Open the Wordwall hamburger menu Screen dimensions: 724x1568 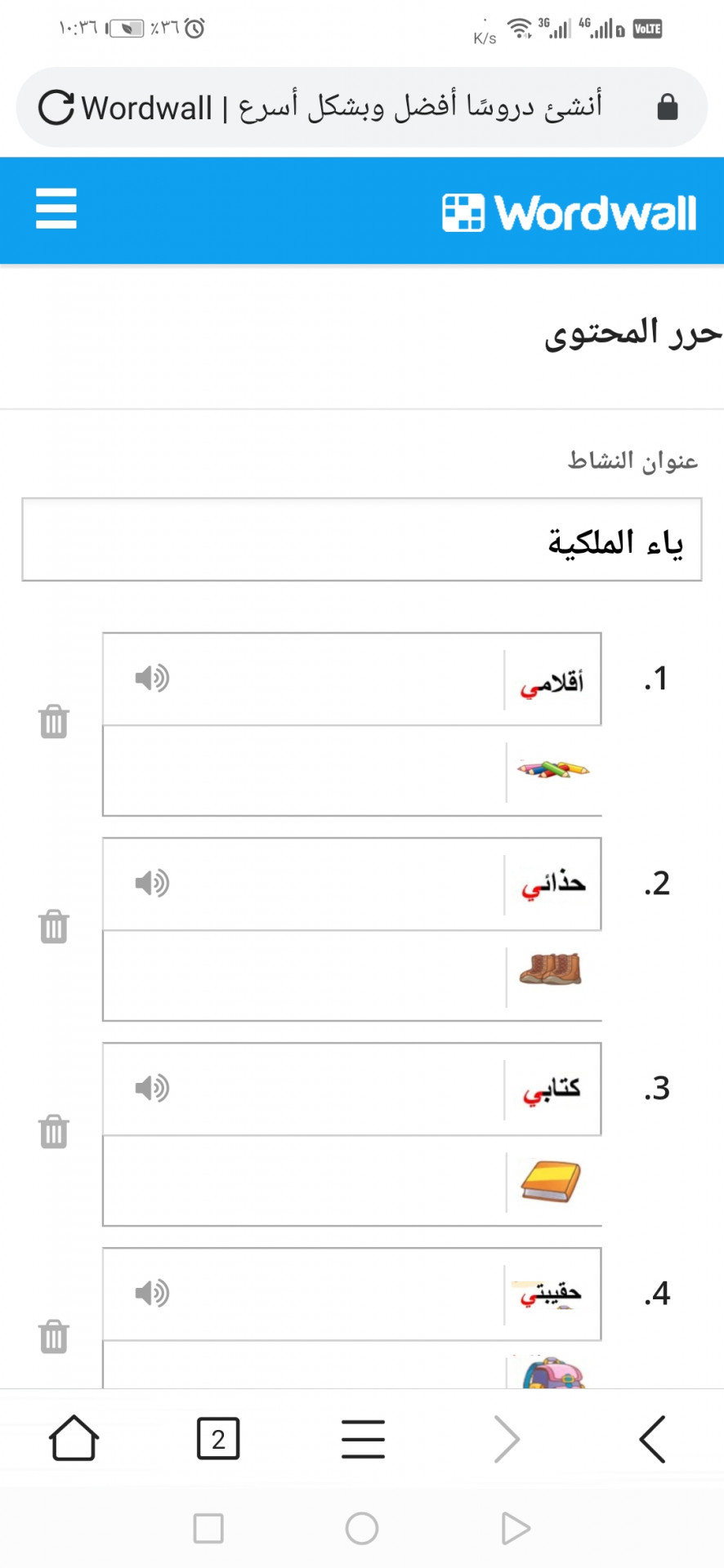[56, 208]
